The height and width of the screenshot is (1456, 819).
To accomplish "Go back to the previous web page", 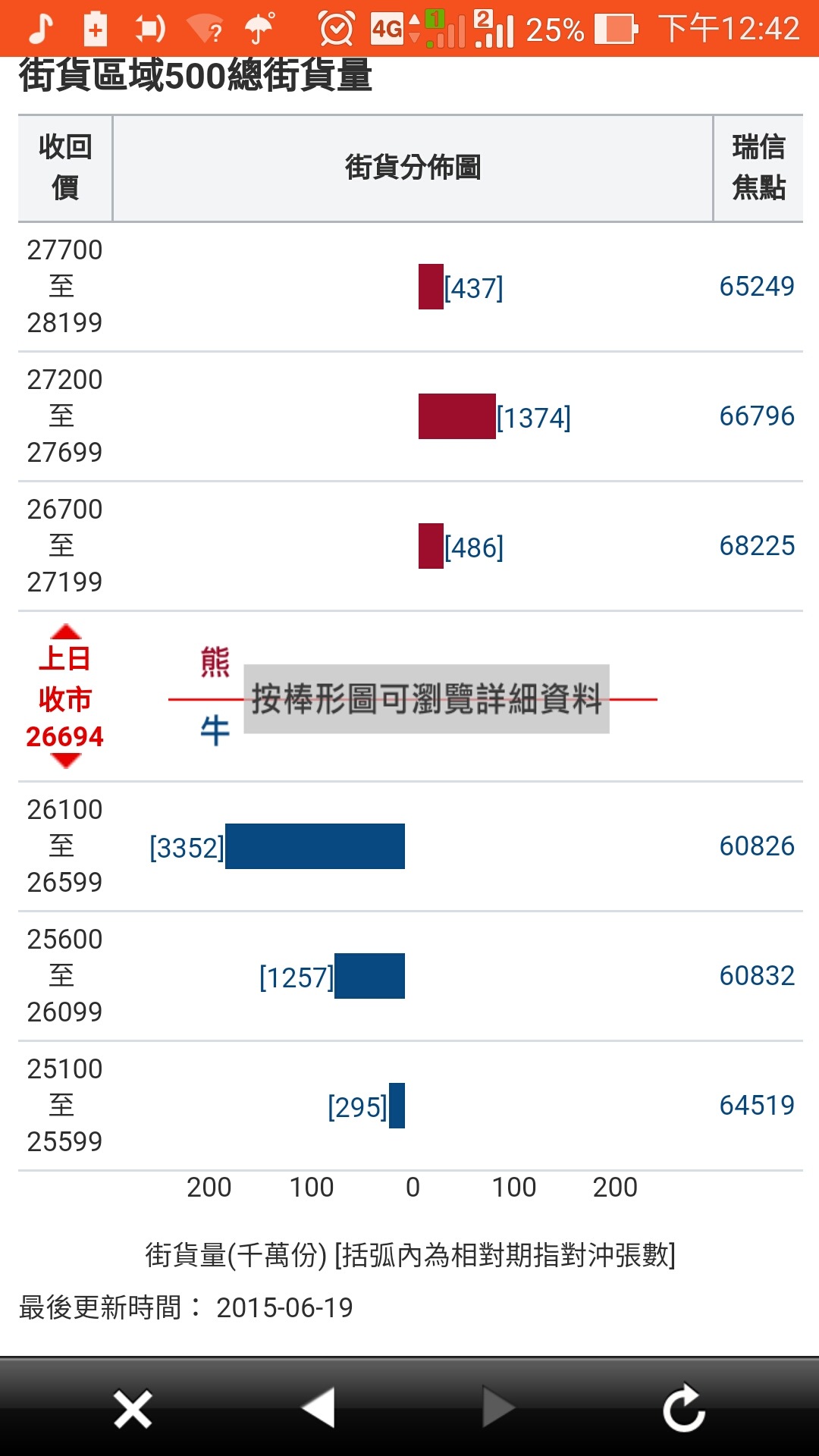I will (318, 1408).
